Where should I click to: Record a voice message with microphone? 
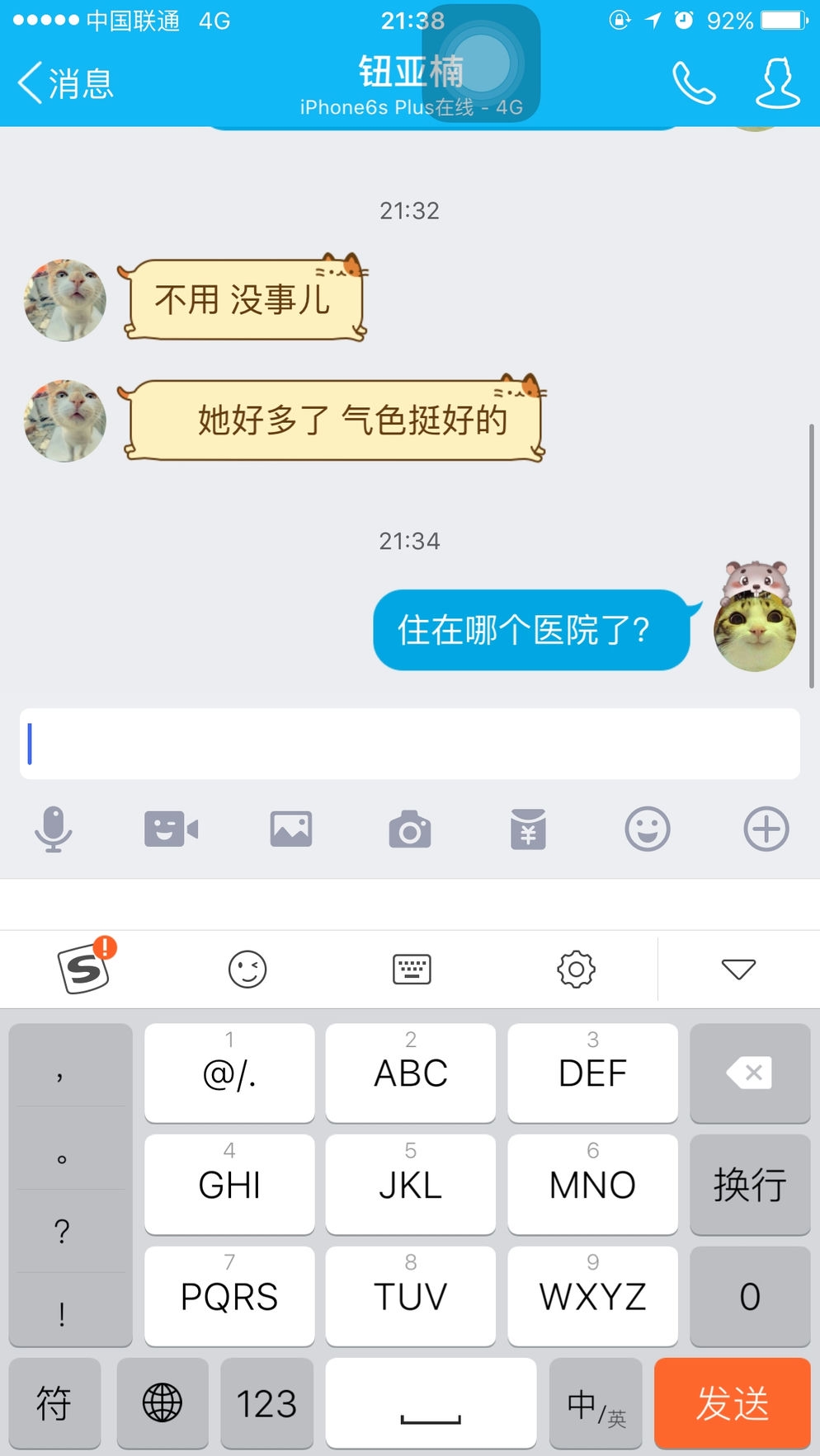(54, 829)
